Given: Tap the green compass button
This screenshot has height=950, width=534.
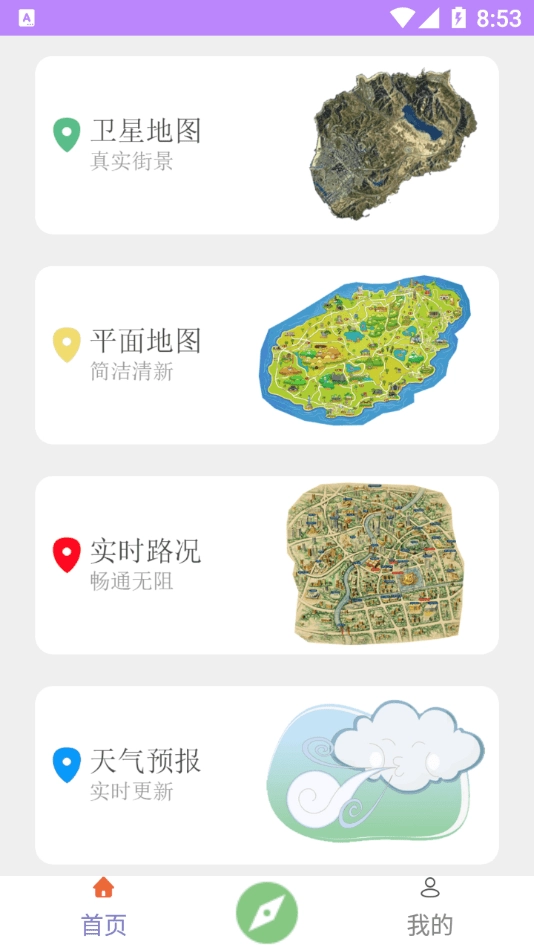Looking at the screenshot, I should 267,913.
